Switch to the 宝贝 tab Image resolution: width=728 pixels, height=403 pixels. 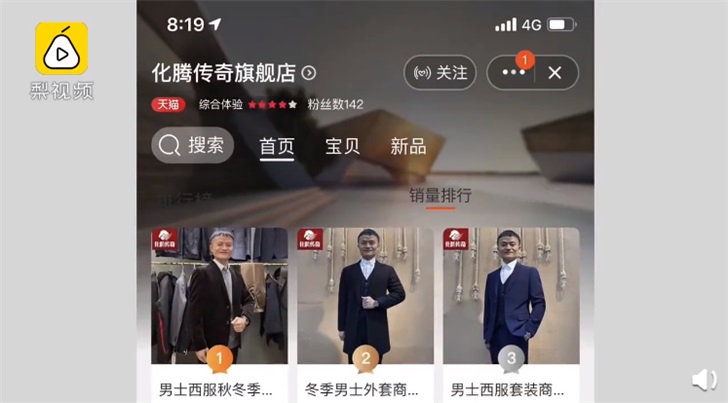(343, 147)
